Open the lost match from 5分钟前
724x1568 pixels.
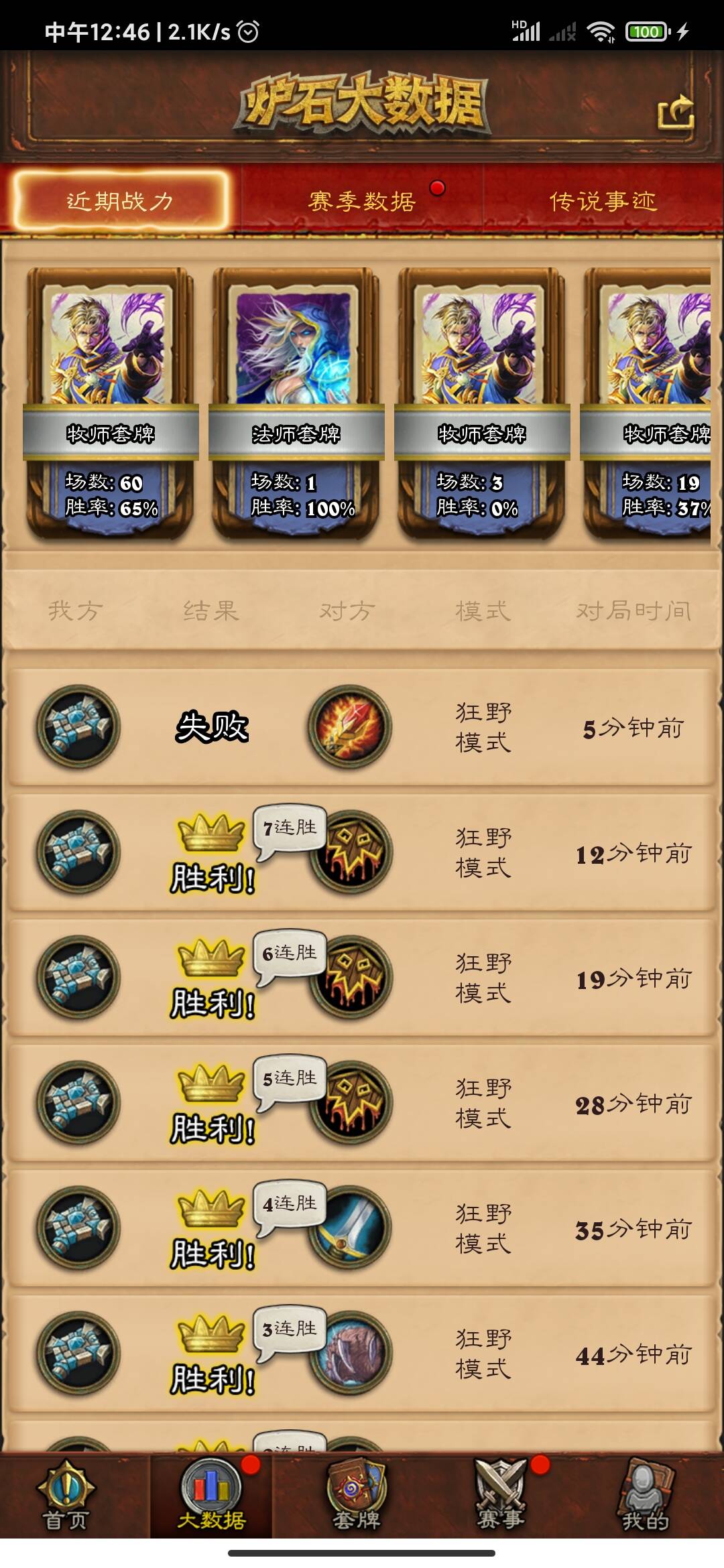[x=362, y=727]
